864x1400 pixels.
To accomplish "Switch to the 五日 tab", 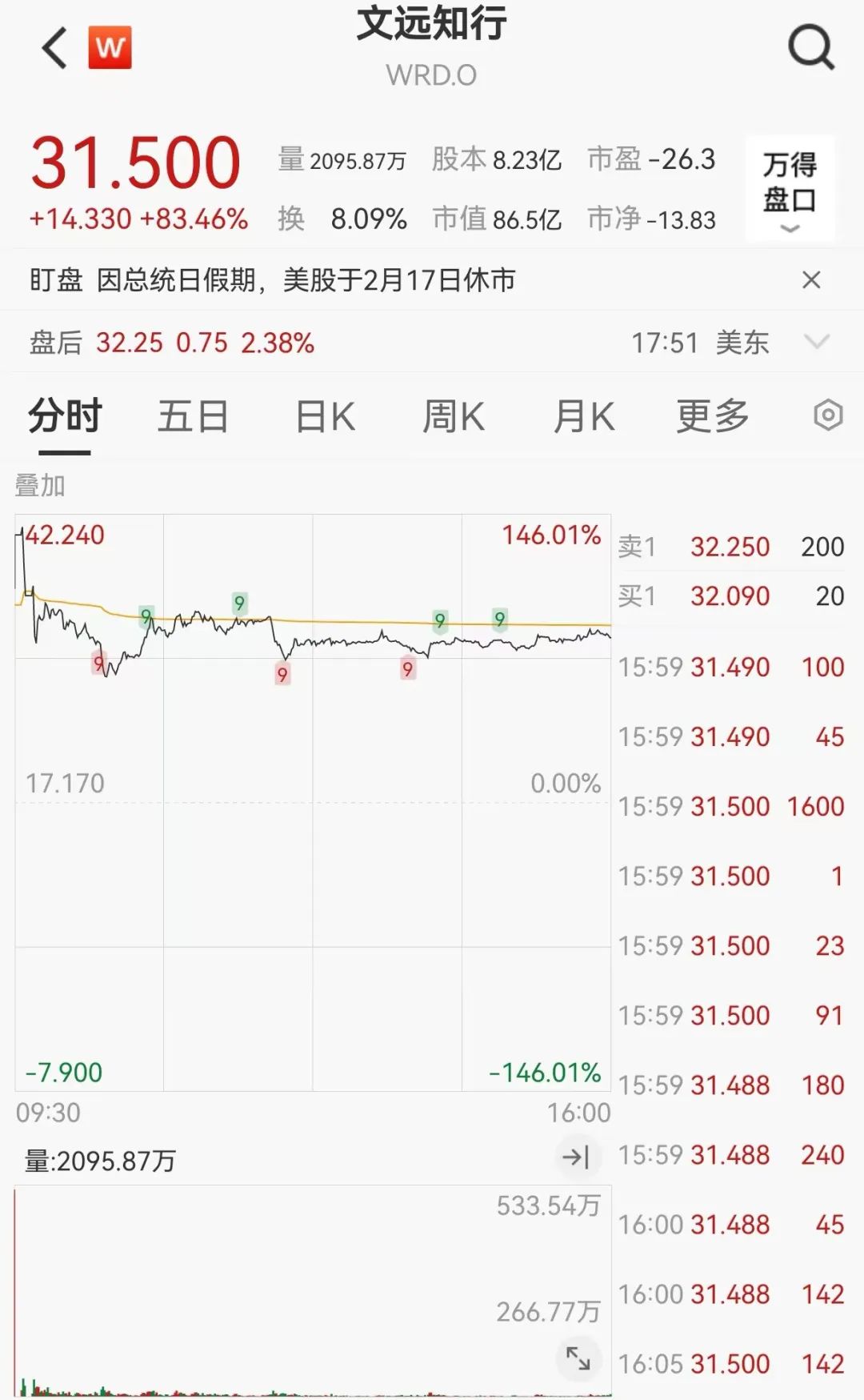I will pos(193,416).
